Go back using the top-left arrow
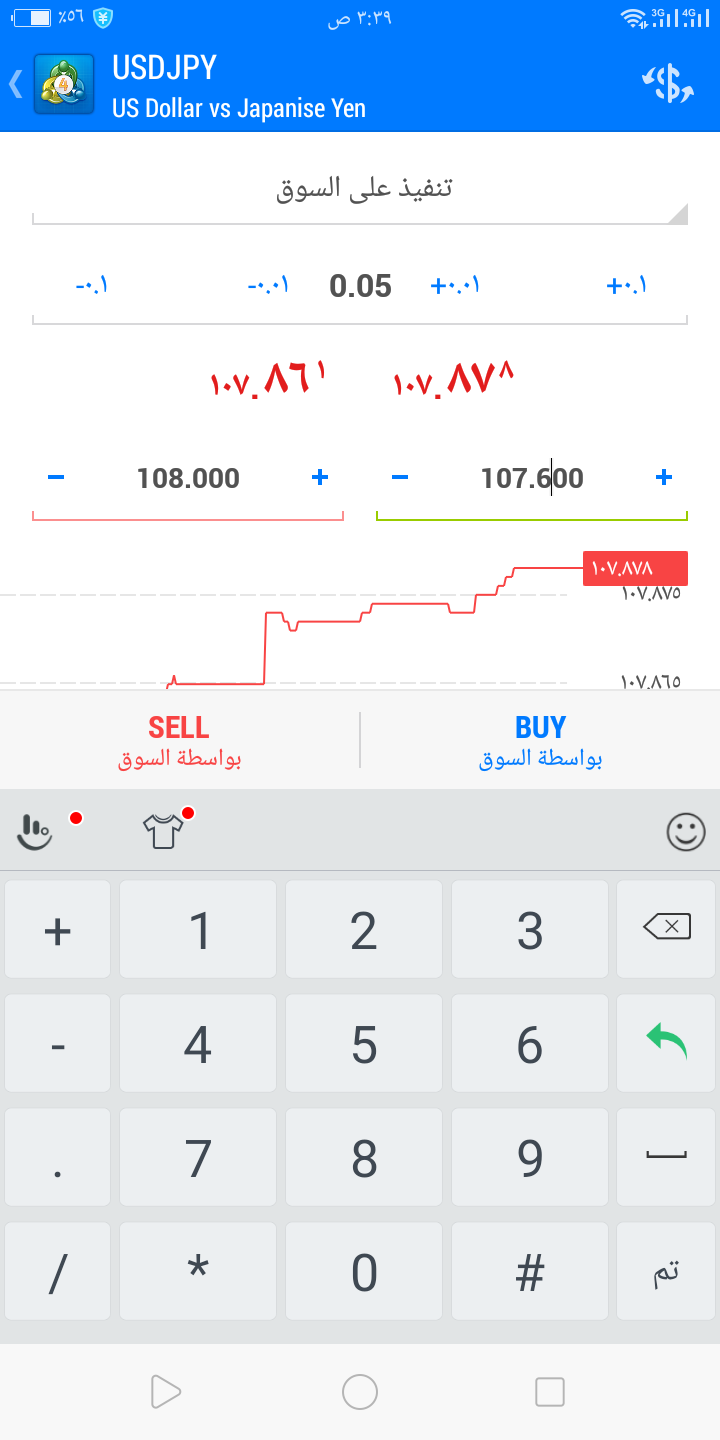Viewport: 720px width, 1440px height. pos(15,84)
